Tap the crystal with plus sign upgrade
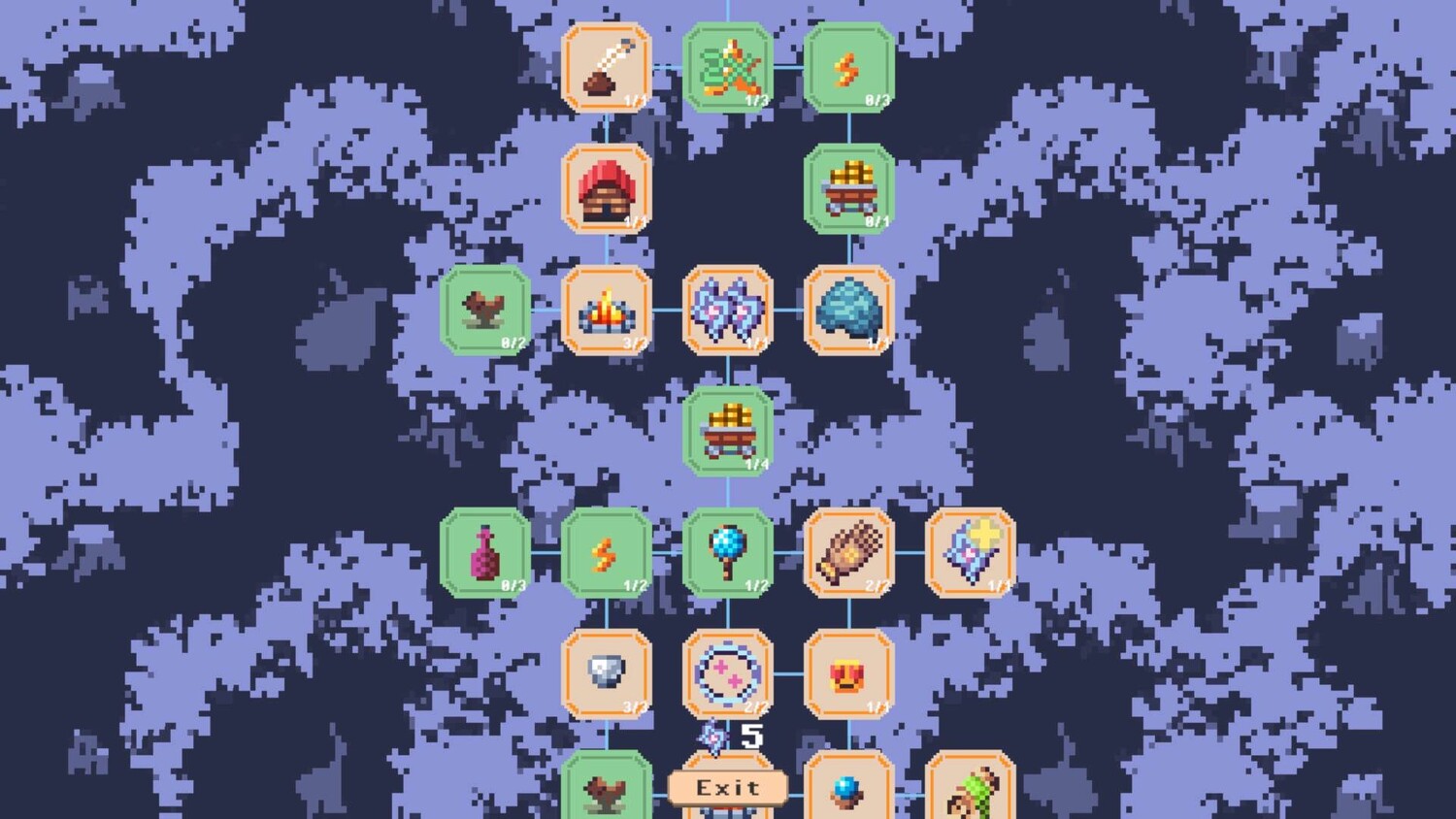1456x819 pixels. point(971,553)
